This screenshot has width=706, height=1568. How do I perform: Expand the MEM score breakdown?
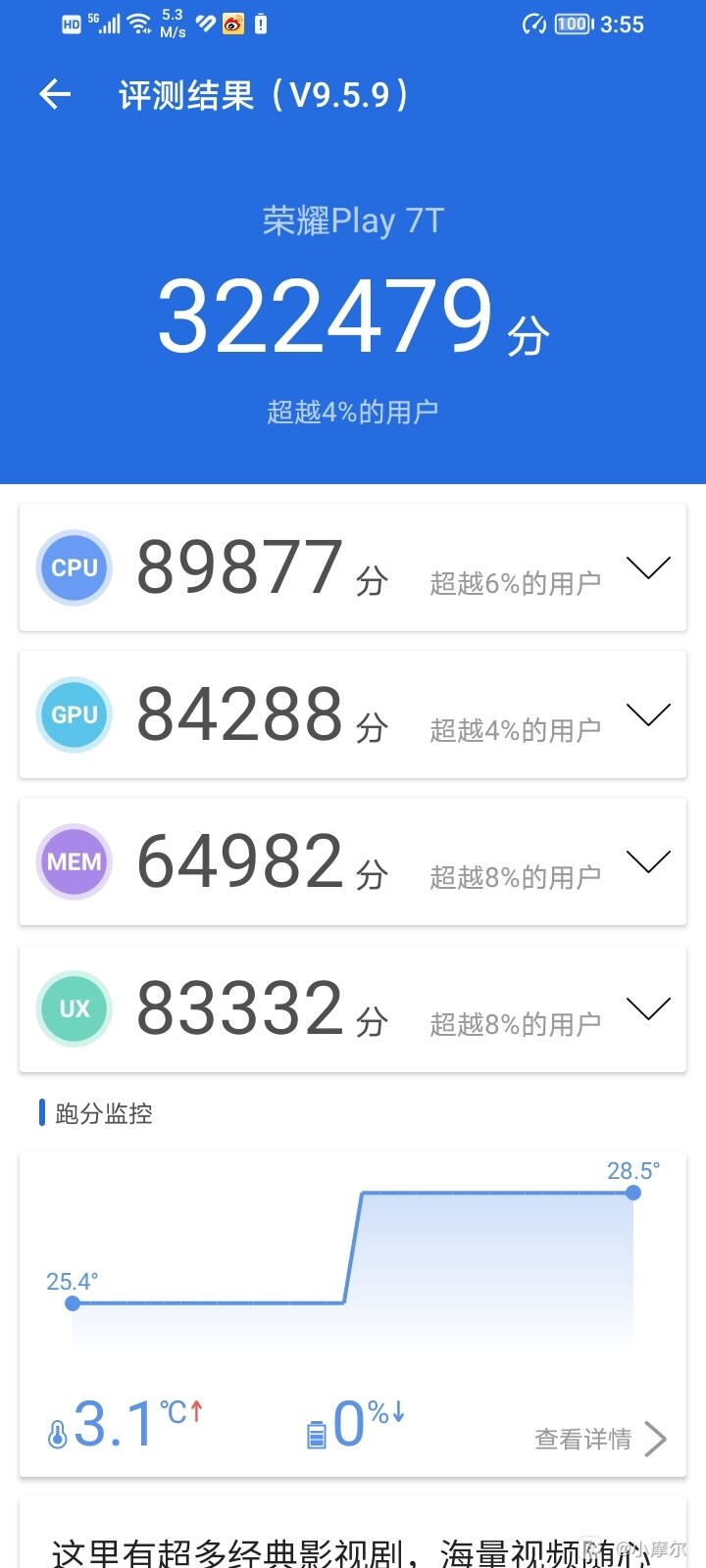tap(648, 861)
